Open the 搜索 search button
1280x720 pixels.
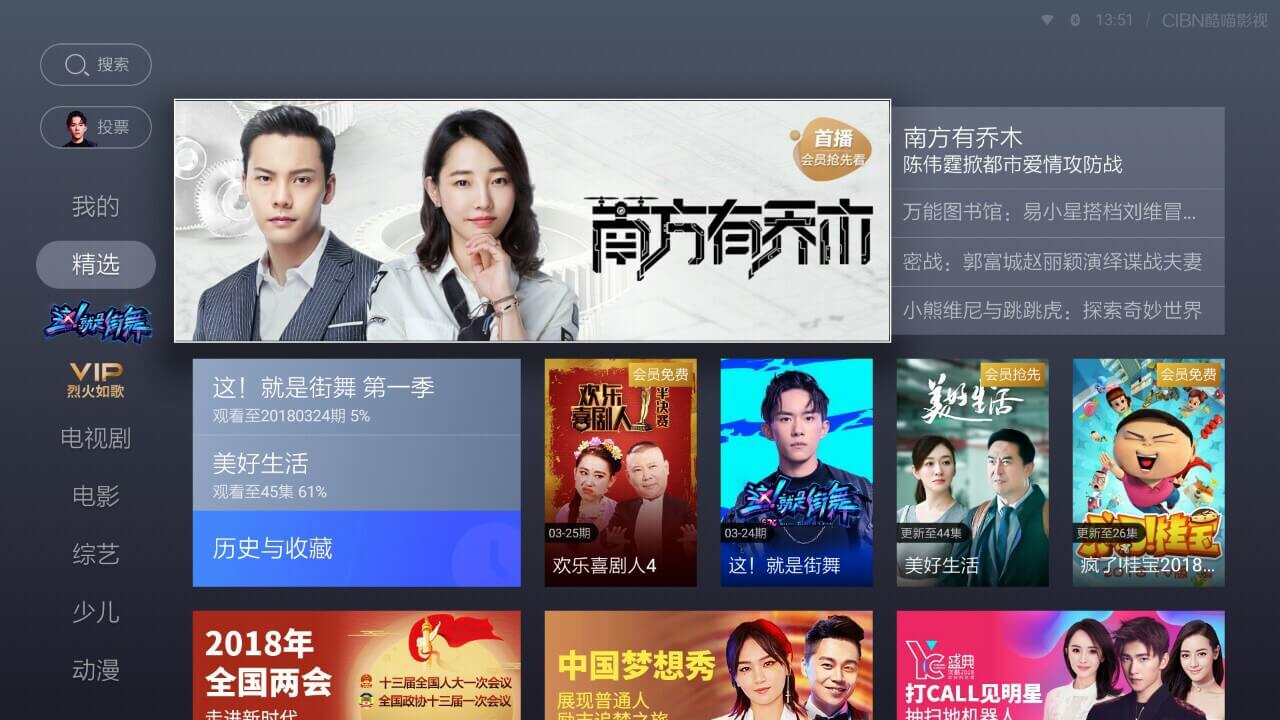(x=96, y=65)
